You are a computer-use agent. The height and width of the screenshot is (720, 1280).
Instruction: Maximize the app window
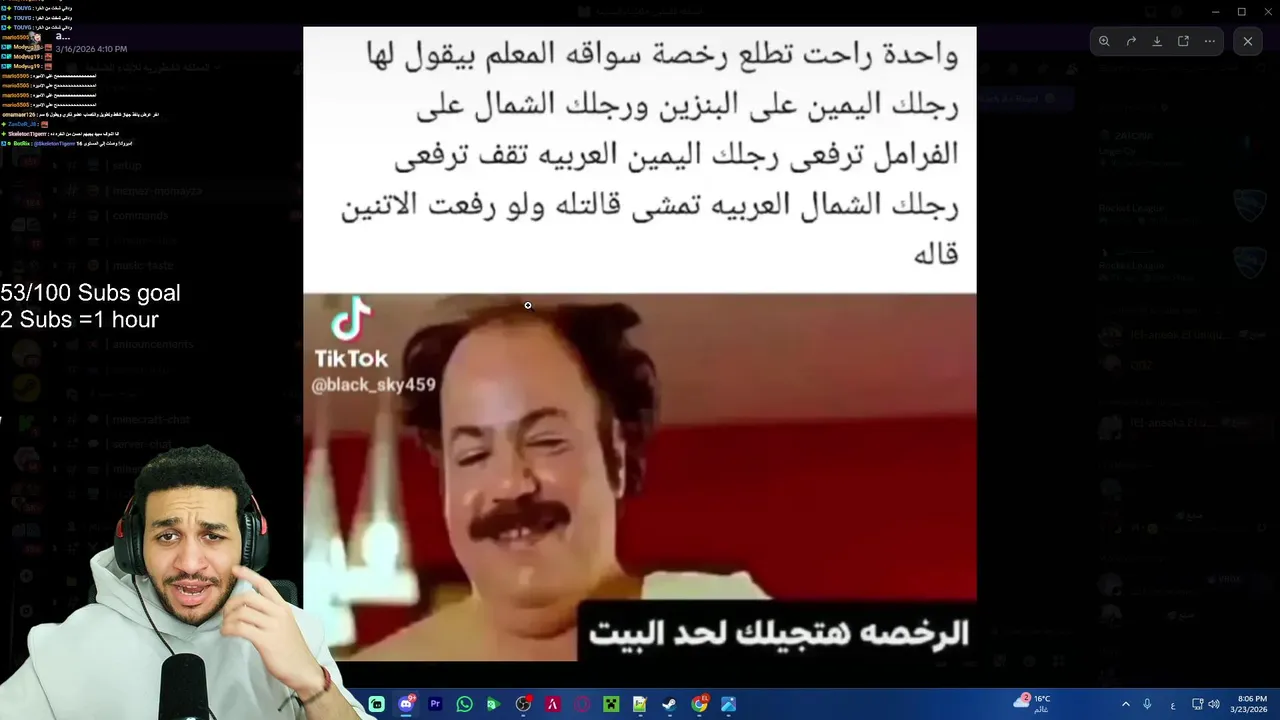tap(1241, 12)
